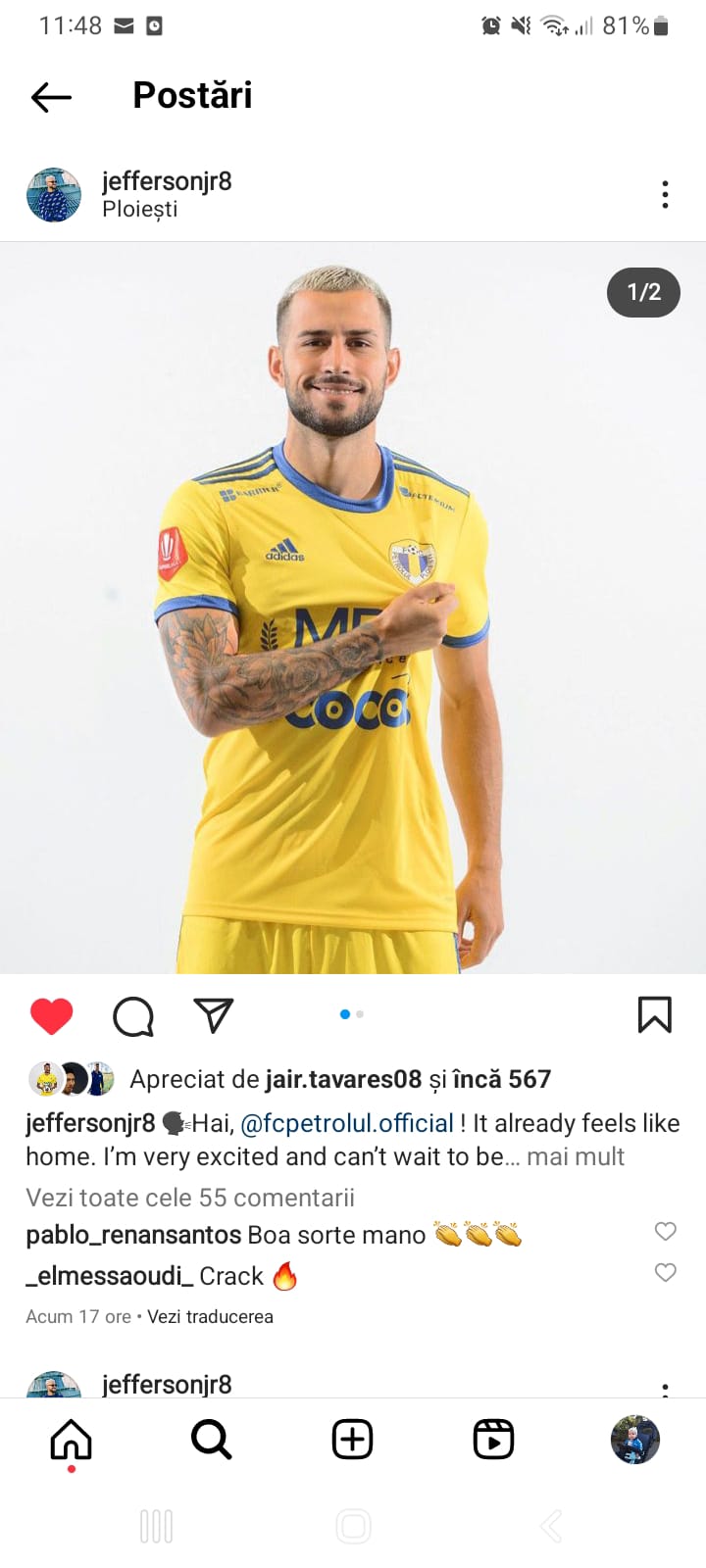
Task: Open Reels from the bottom navigation
Action: [493, 1438]
